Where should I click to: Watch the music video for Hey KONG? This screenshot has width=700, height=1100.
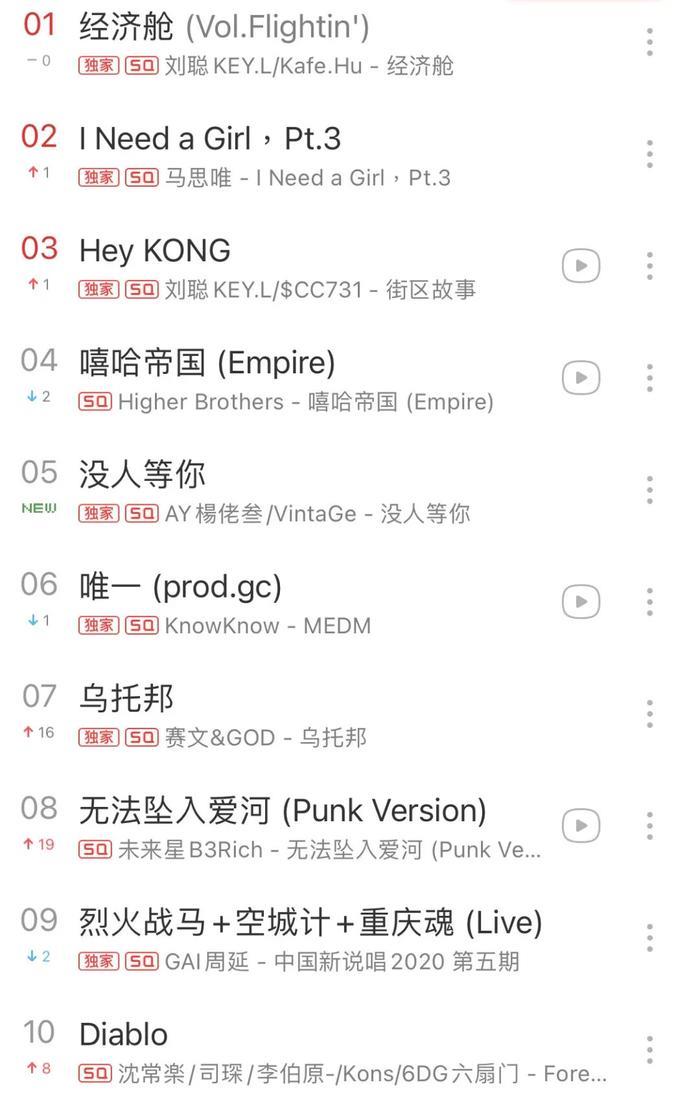tap(581, 266)
